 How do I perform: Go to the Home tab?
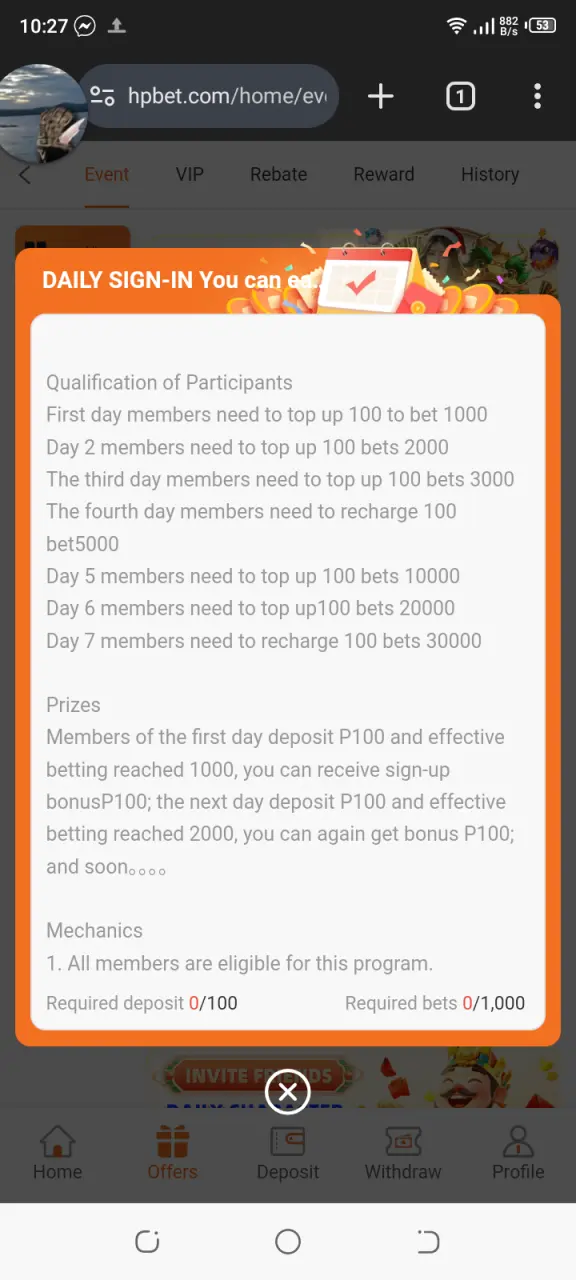[57, 1153]
